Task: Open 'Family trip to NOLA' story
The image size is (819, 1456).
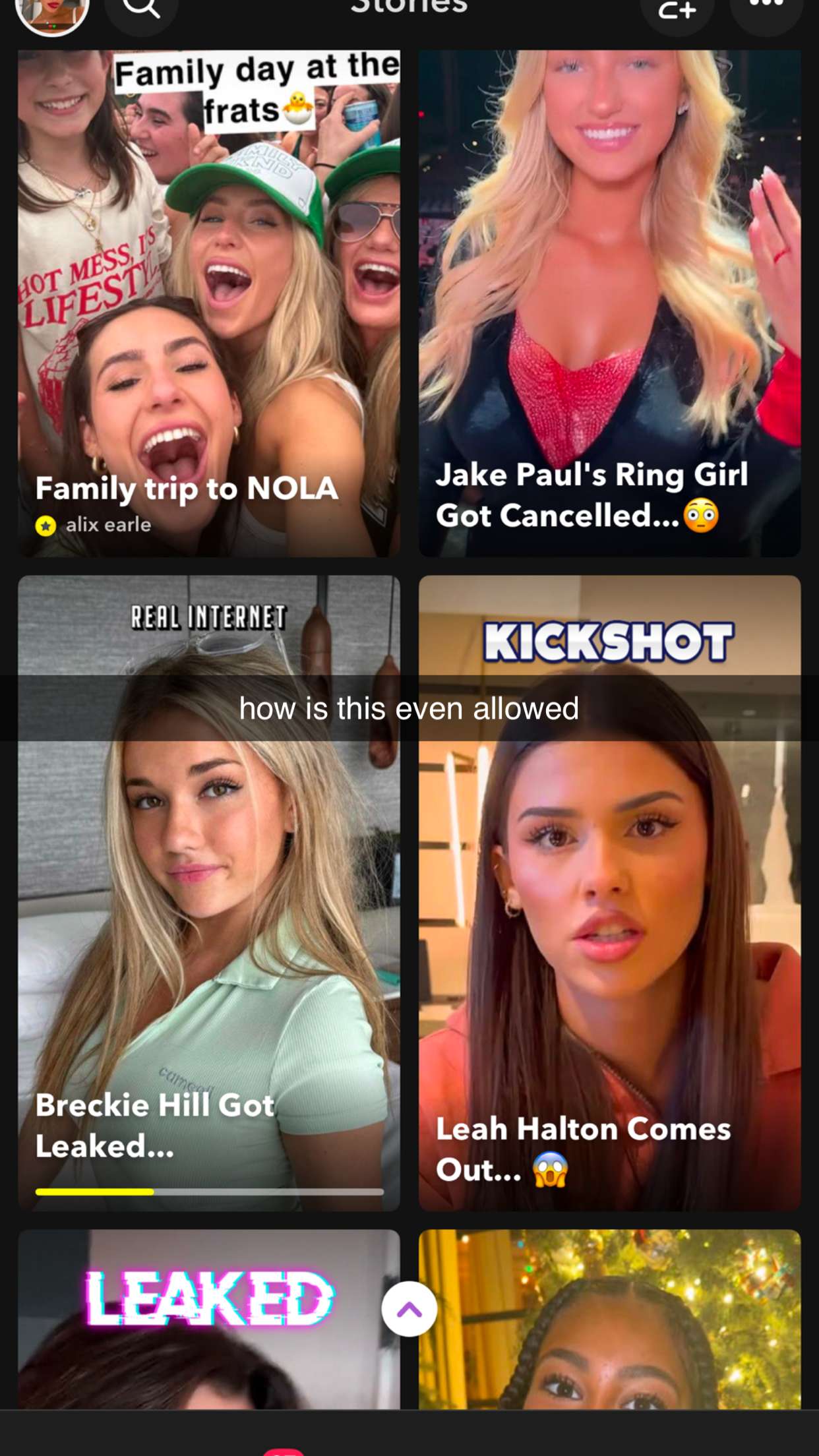Action: (209, 297)
